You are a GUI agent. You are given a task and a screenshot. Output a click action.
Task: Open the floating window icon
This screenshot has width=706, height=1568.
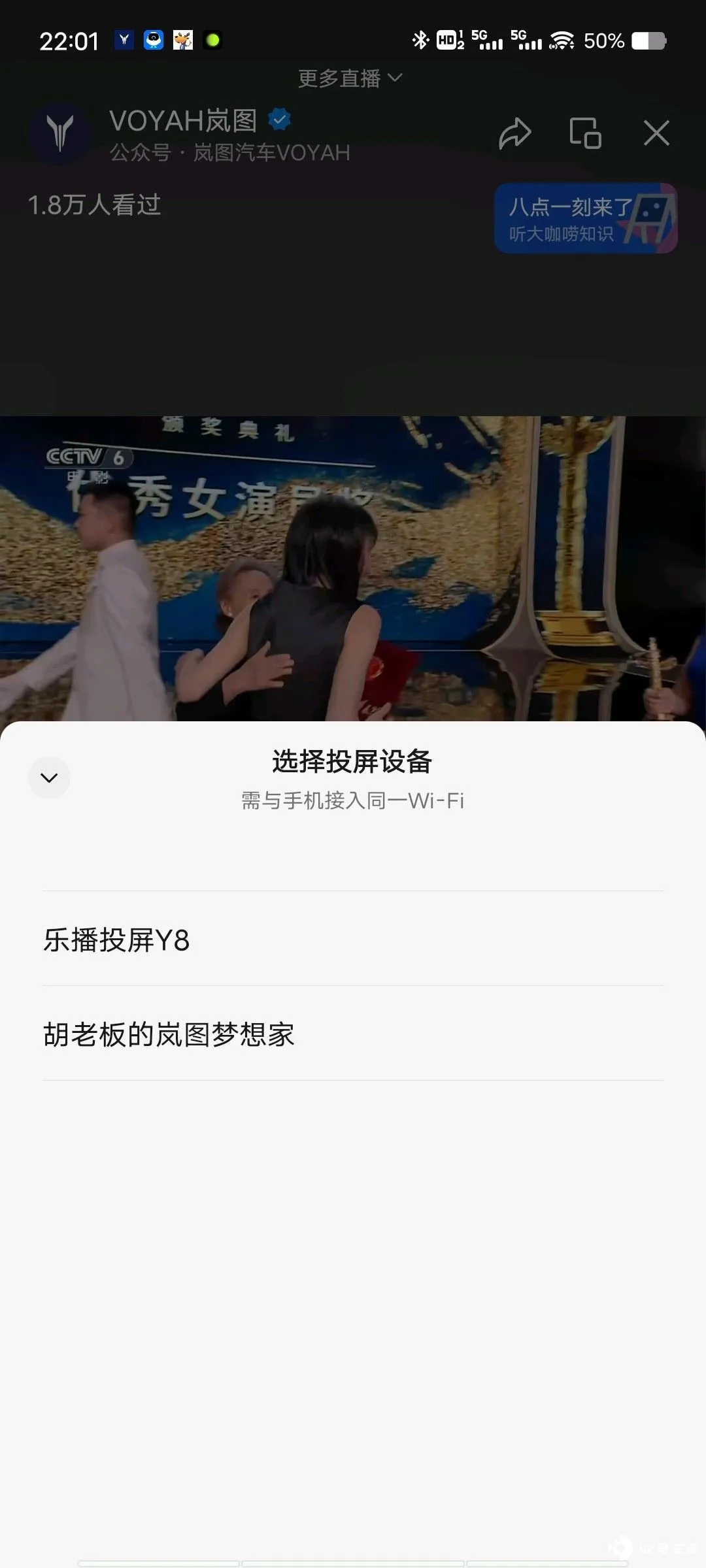585,133
